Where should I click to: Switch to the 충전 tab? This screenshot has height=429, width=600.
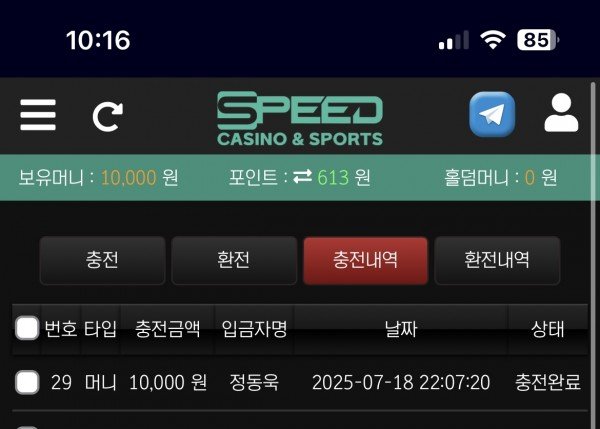click(x=102, y=261)
